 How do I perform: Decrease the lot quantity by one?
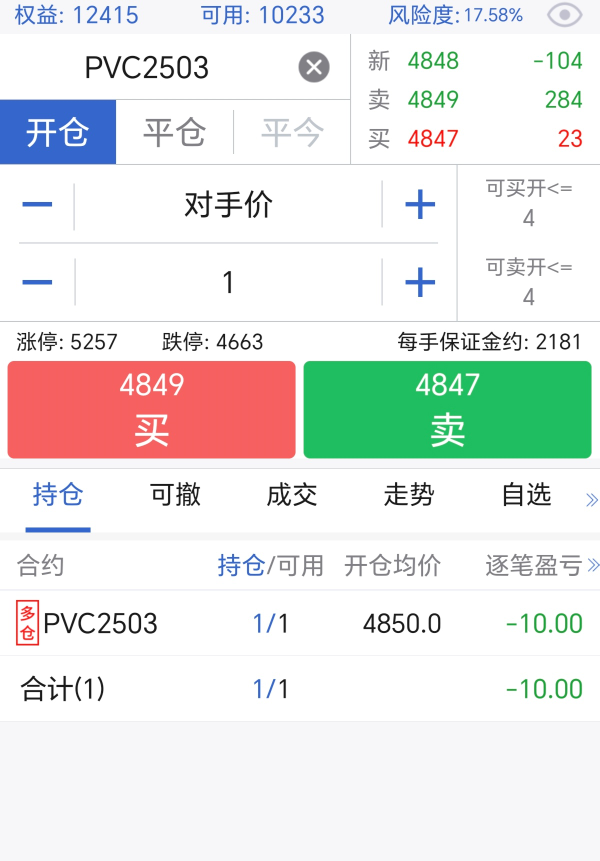[37, 283]
